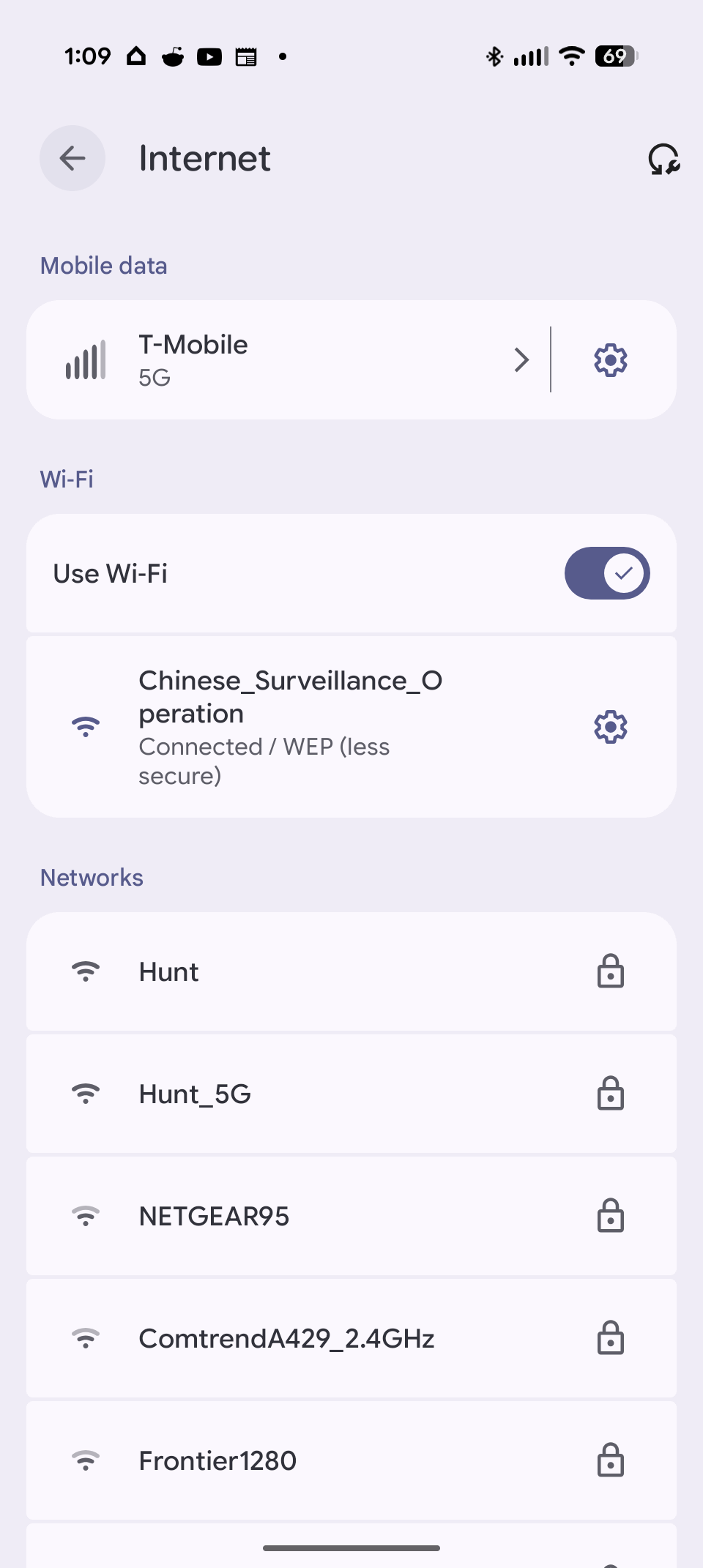Screen dimensions: 703x1568
Task: Tap the reset internet connectivity icon
Action: click(663, 159)
